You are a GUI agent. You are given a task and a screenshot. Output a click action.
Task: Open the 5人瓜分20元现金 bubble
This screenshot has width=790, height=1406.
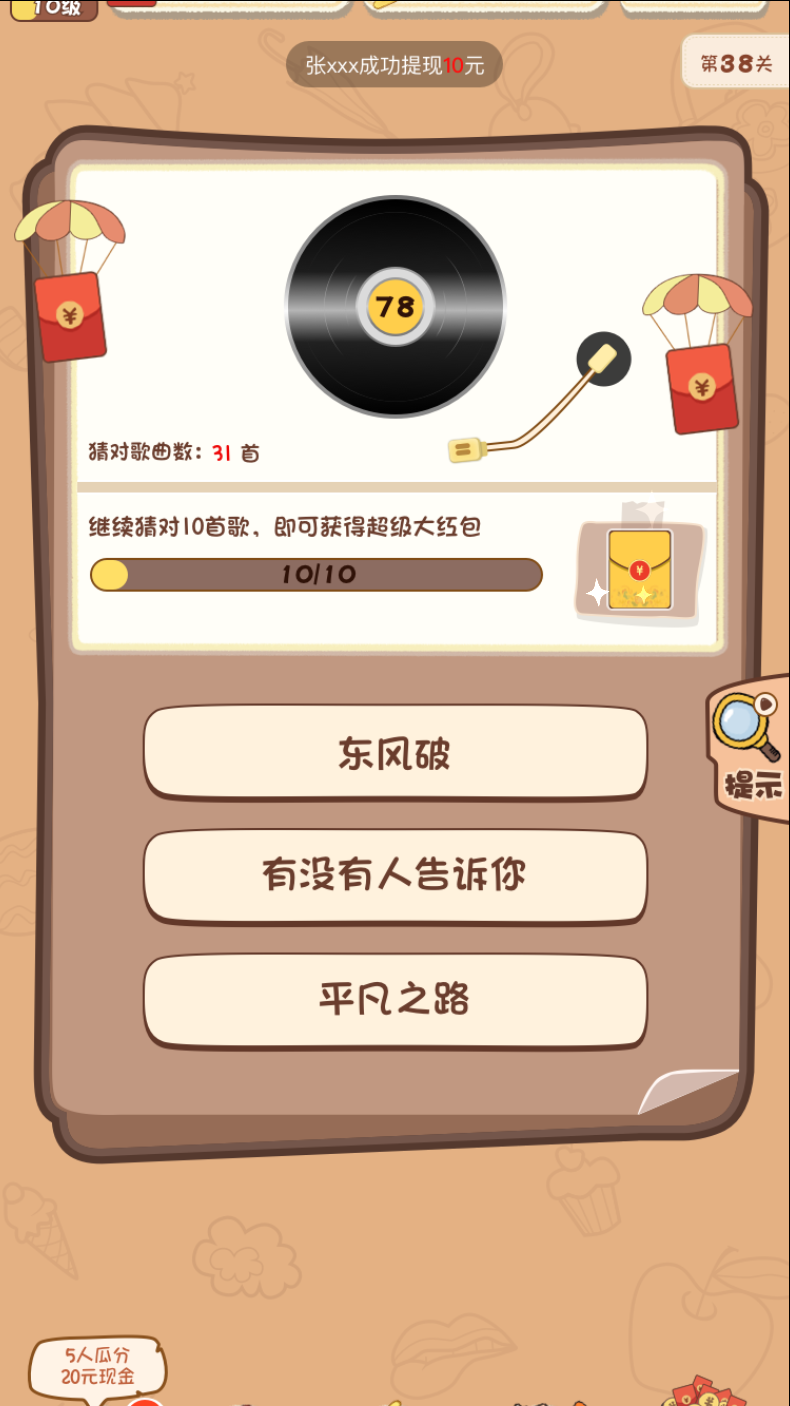click(97, 1367)
